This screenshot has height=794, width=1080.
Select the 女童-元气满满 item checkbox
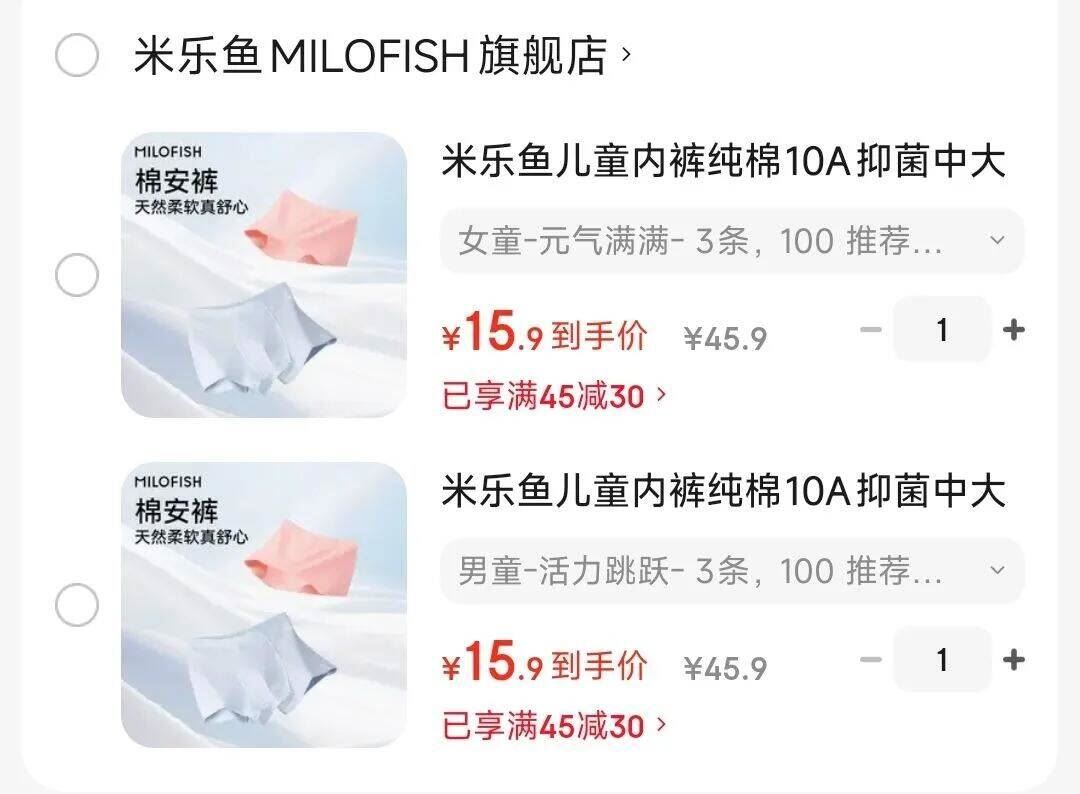coord(76,275)
